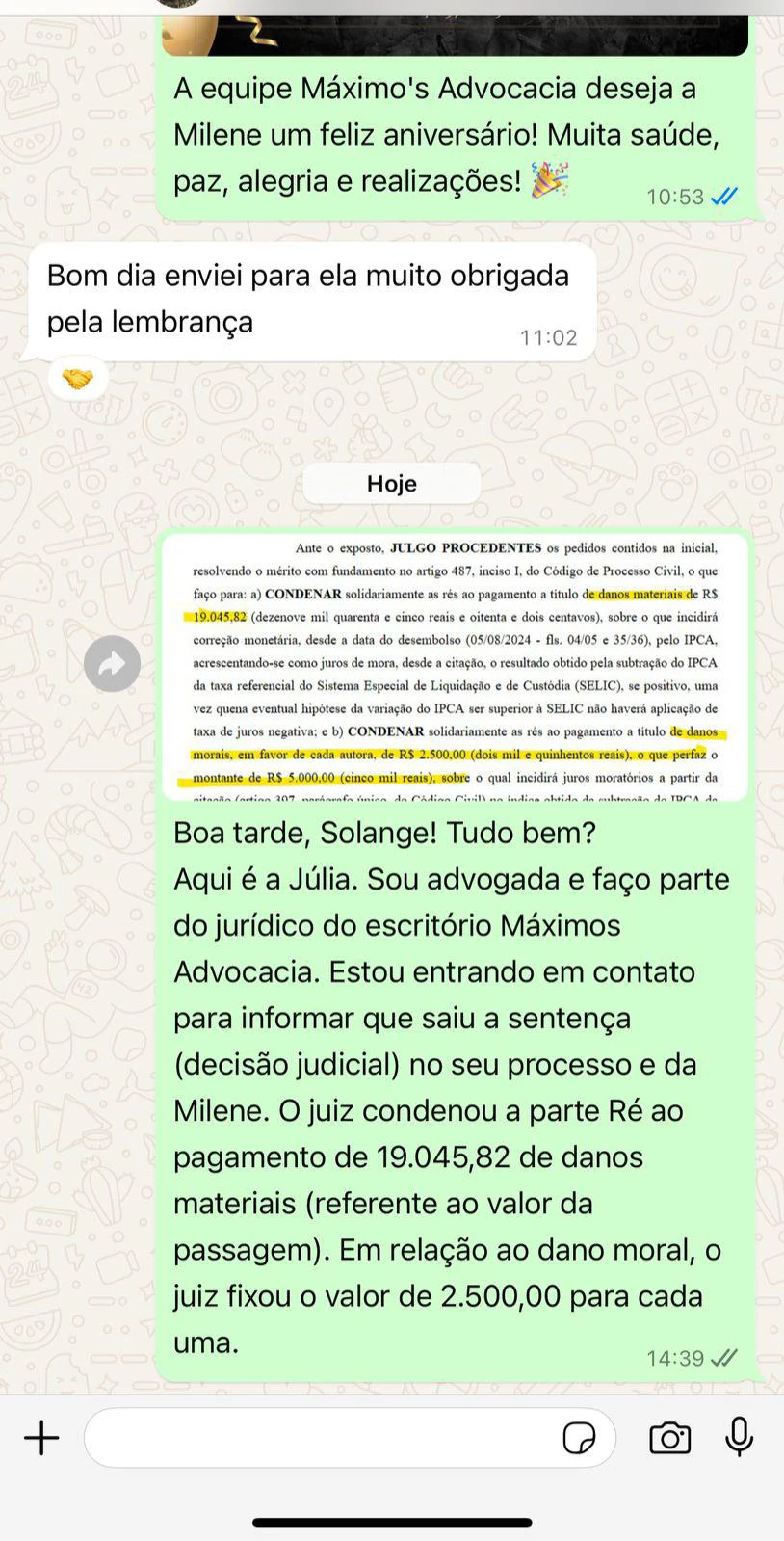Open attachment options with the plus icon
This screenshot has width=784, height=1541.
(x=40, y=1437)
